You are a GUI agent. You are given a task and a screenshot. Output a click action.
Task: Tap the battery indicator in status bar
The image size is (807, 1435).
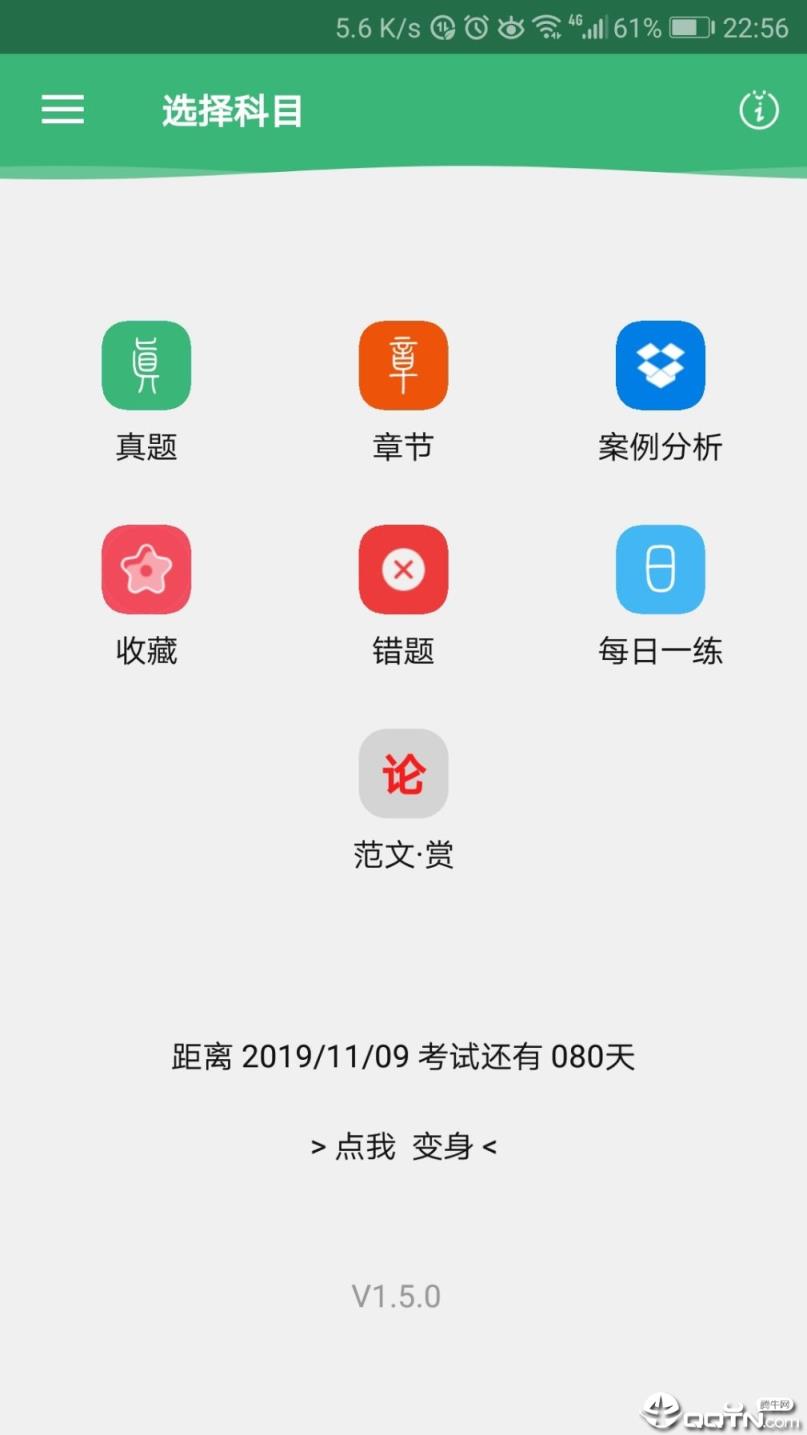click(688, 26)
